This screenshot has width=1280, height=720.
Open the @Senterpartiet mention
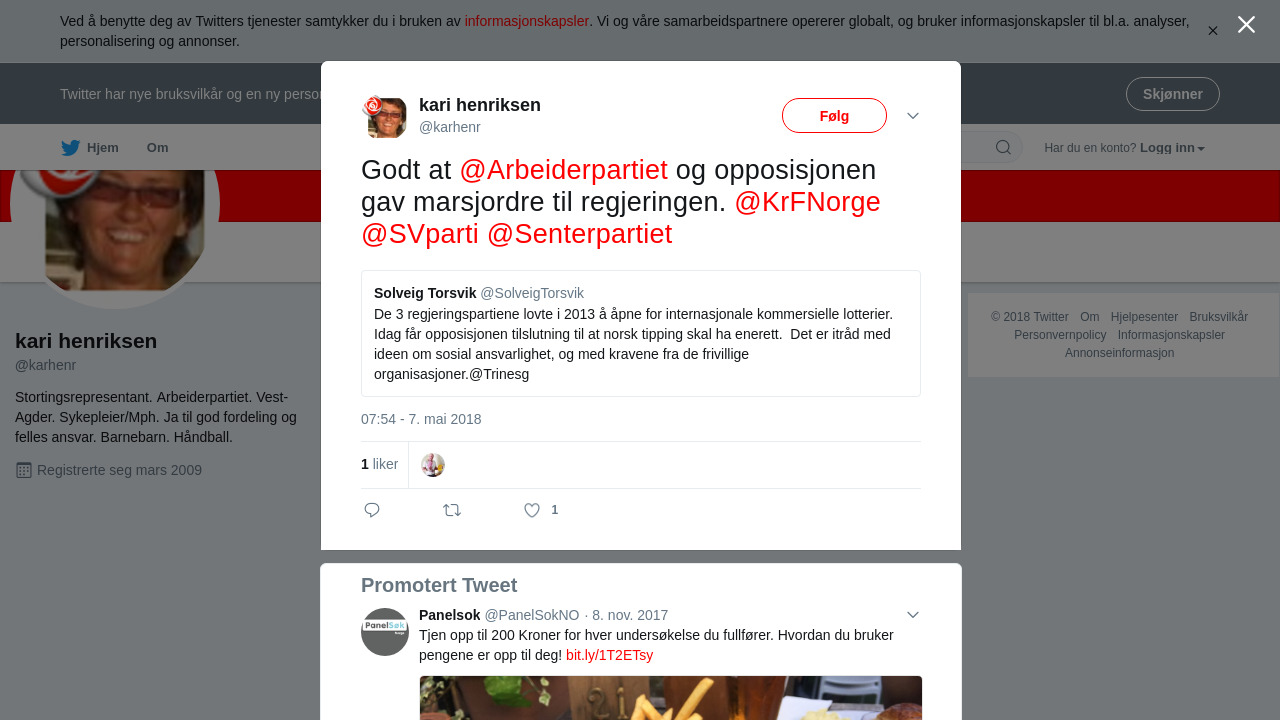(579, 234)
